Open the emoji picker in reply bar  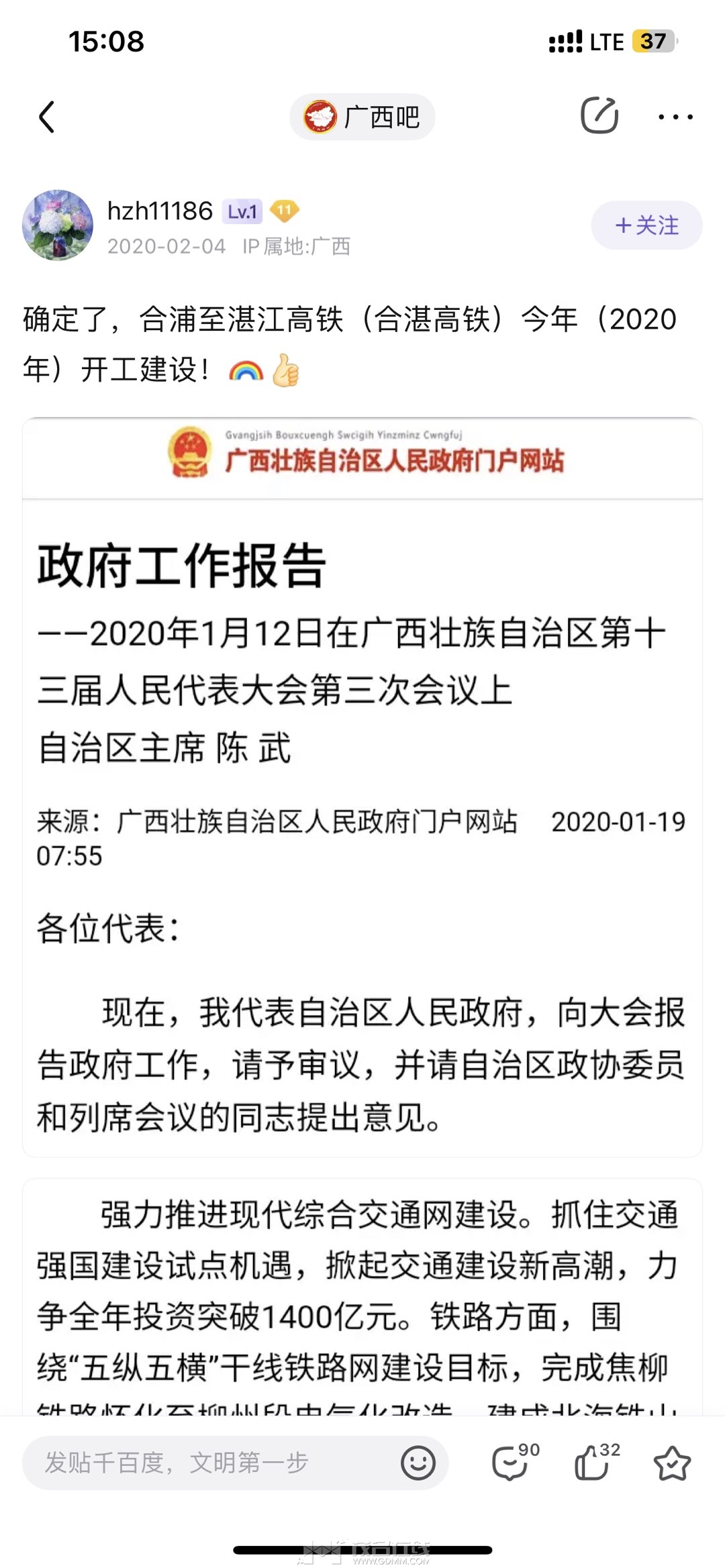coord(418,1463)
